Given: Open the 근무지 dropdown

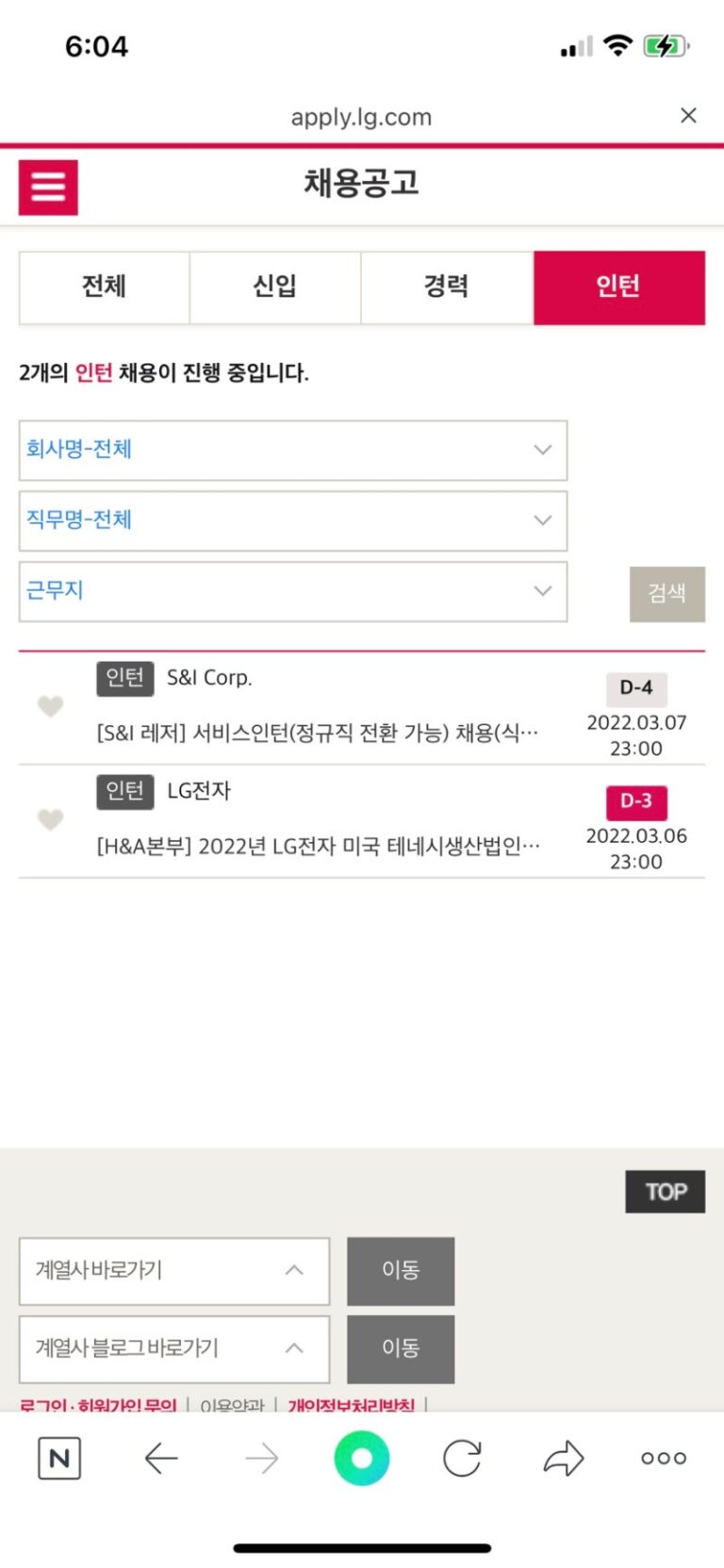Looking at the screenshot, I should coord(293,591).
